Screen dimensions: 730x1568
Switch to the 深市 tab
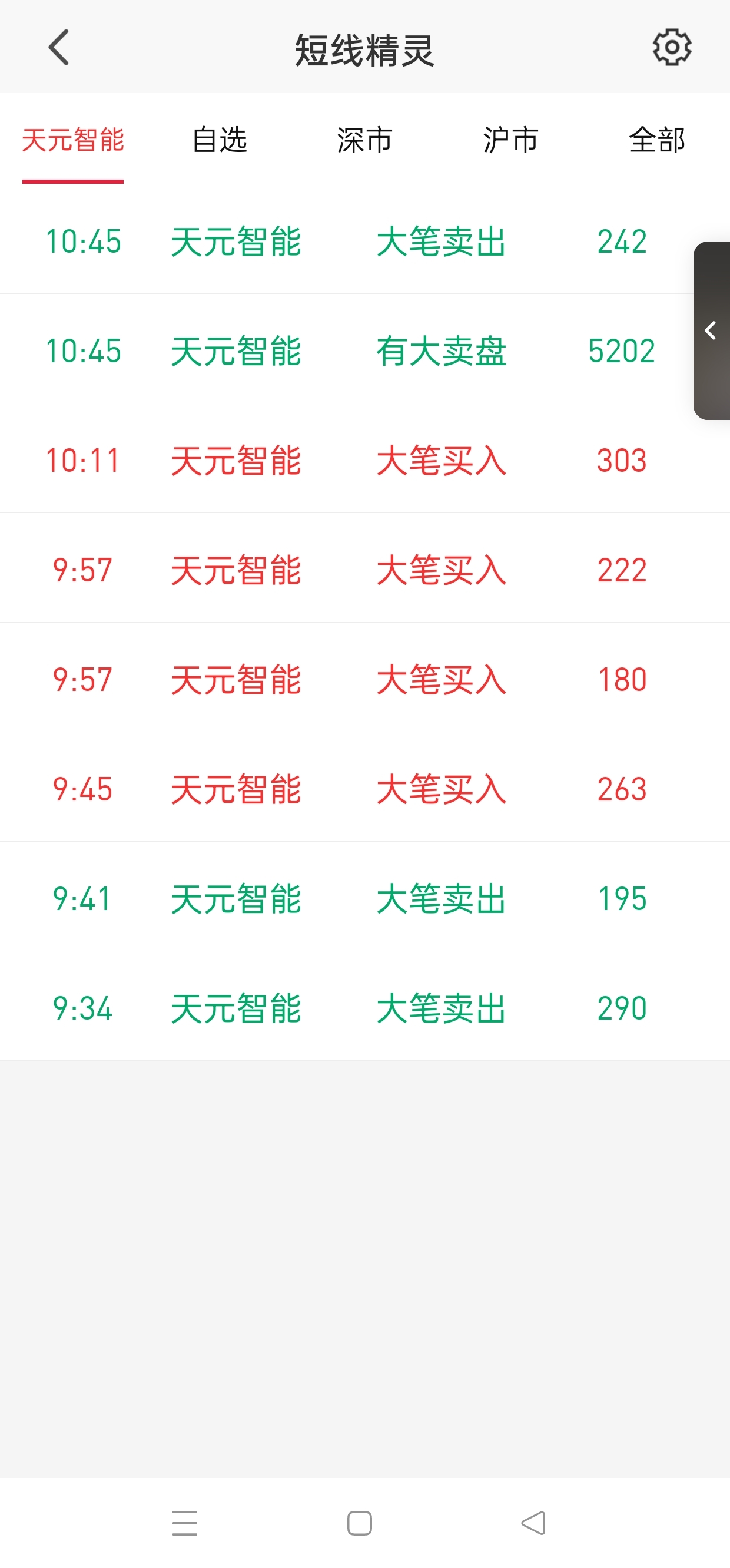(365, 140)
